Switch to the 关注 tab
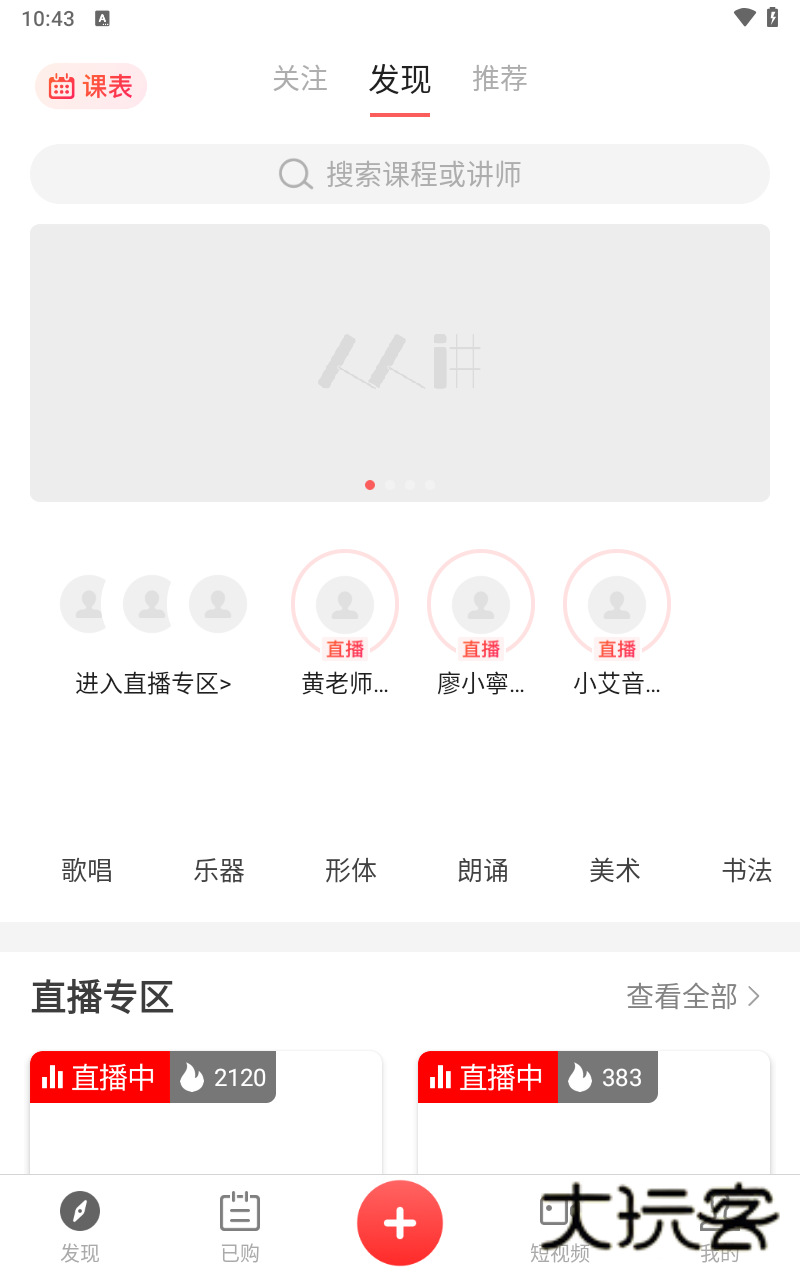The image size is (800, 1280). (300, 80)
